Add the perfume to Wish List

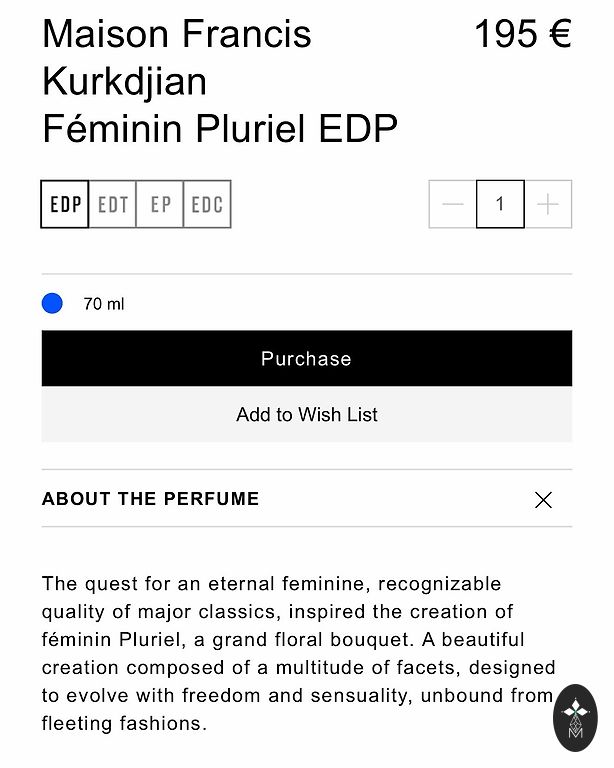[307, 414]
